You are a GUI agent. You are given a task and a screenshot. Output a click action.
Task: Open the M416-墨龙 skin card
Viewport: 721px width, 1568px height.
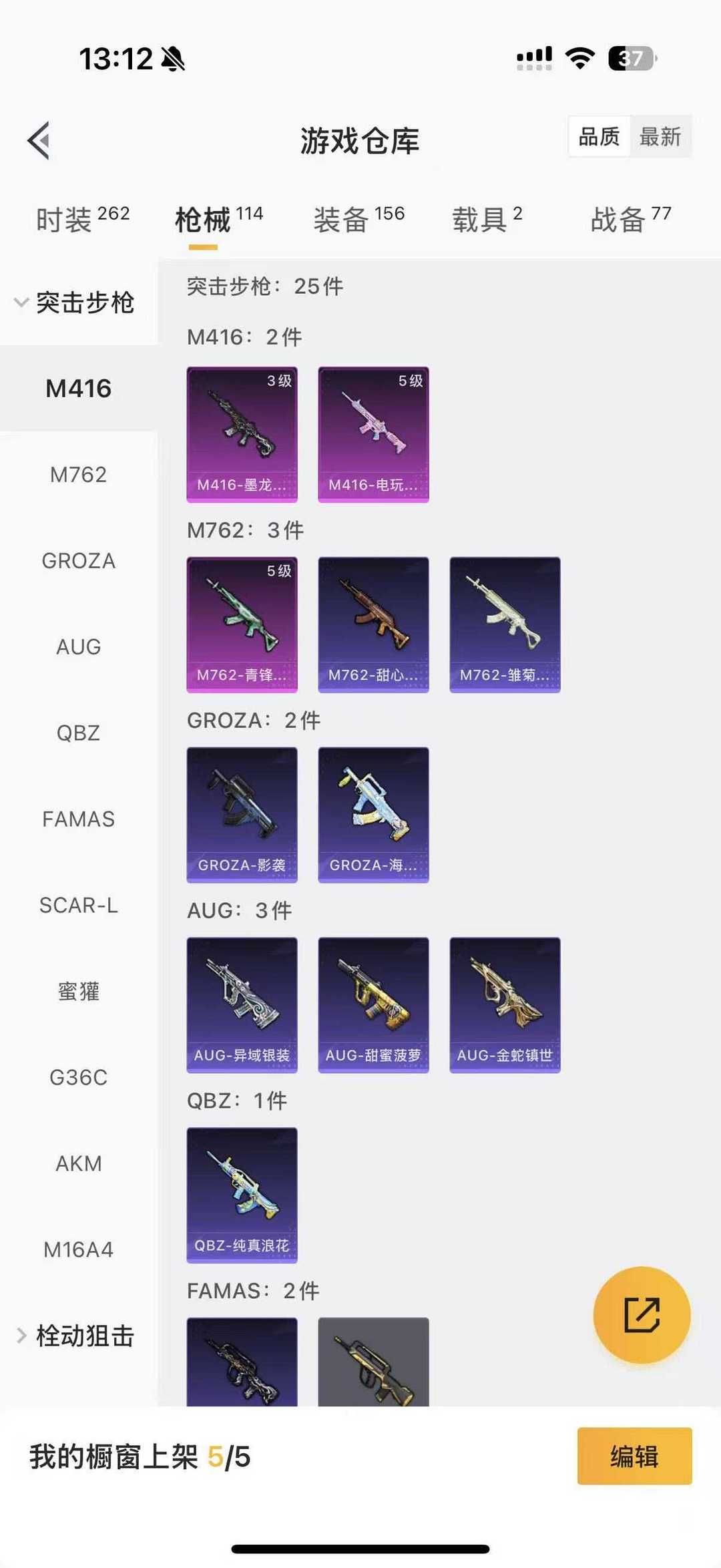tap(242, 434)
